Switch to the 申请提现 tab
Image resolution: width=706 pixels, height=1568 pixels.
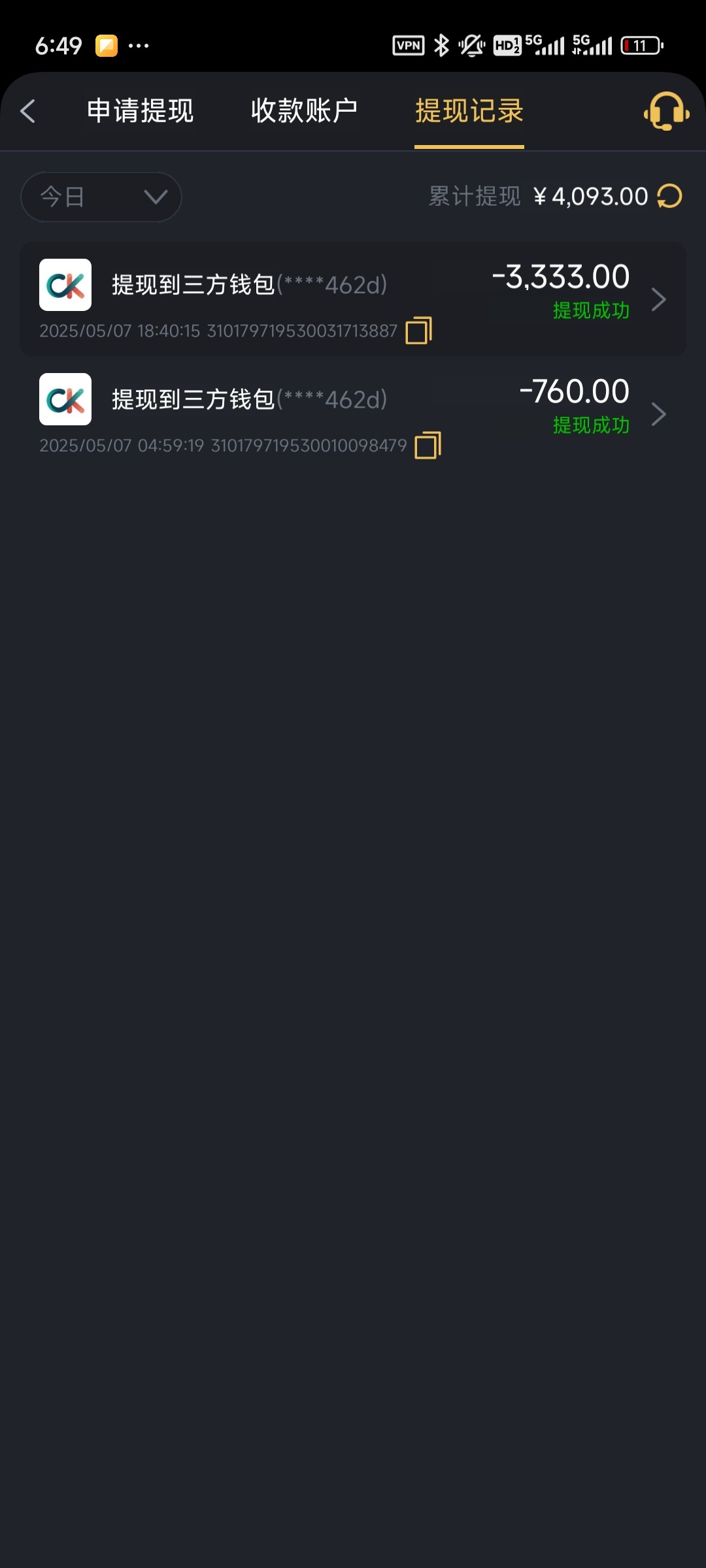(141, 111)
